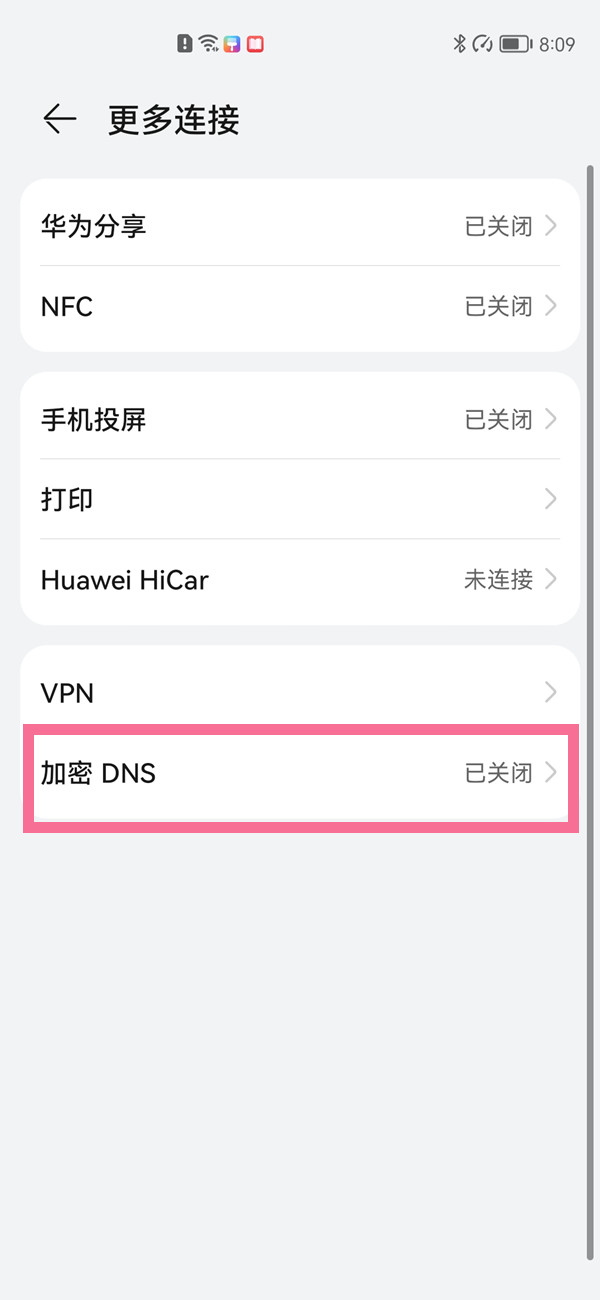Open 手机投屏 settings
Viewport: 600px width, 1300px height.
click(x=300, y=419)
